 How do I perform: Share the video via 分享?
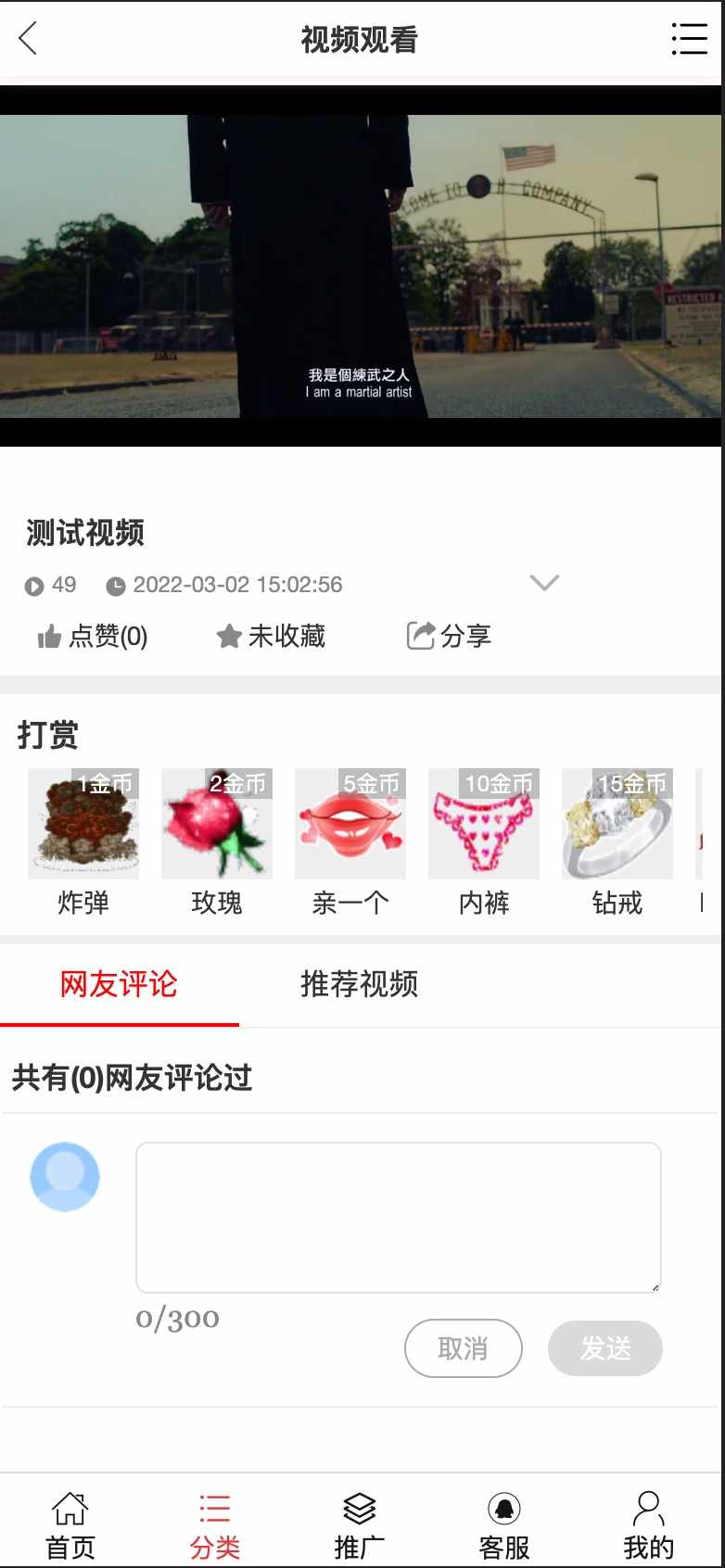(449, 636)
